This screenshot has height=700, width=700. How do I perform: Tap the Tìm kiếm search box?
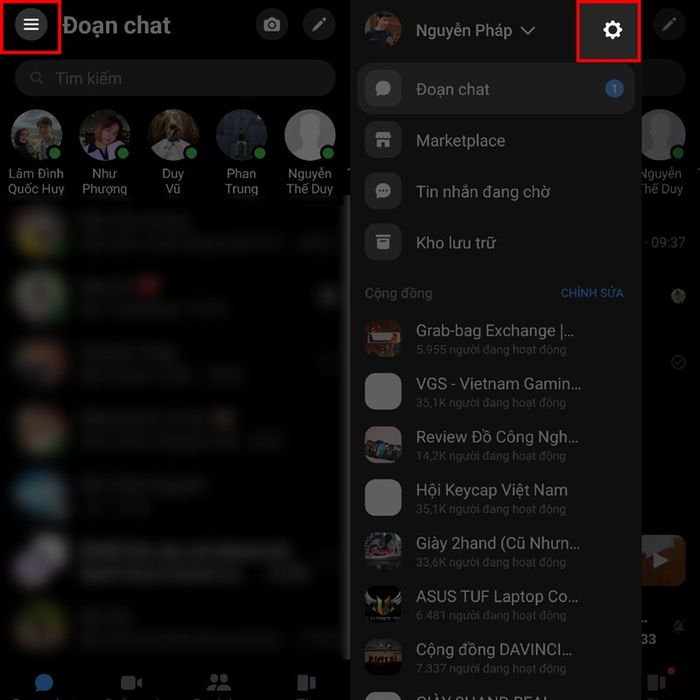[175, 78]
